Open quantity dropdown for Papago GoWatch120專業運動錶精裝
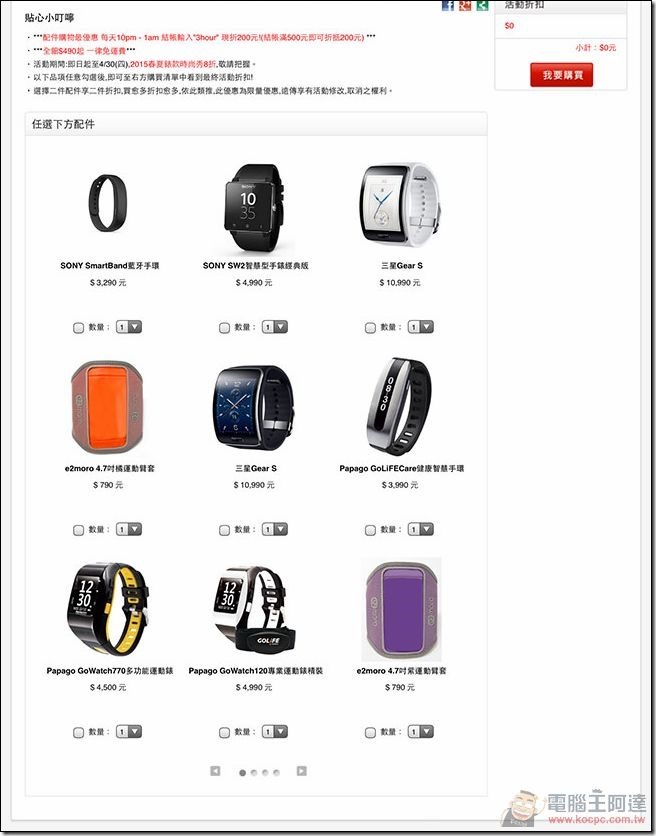Viewport: 656px width, 836px height. coord(274,732)
